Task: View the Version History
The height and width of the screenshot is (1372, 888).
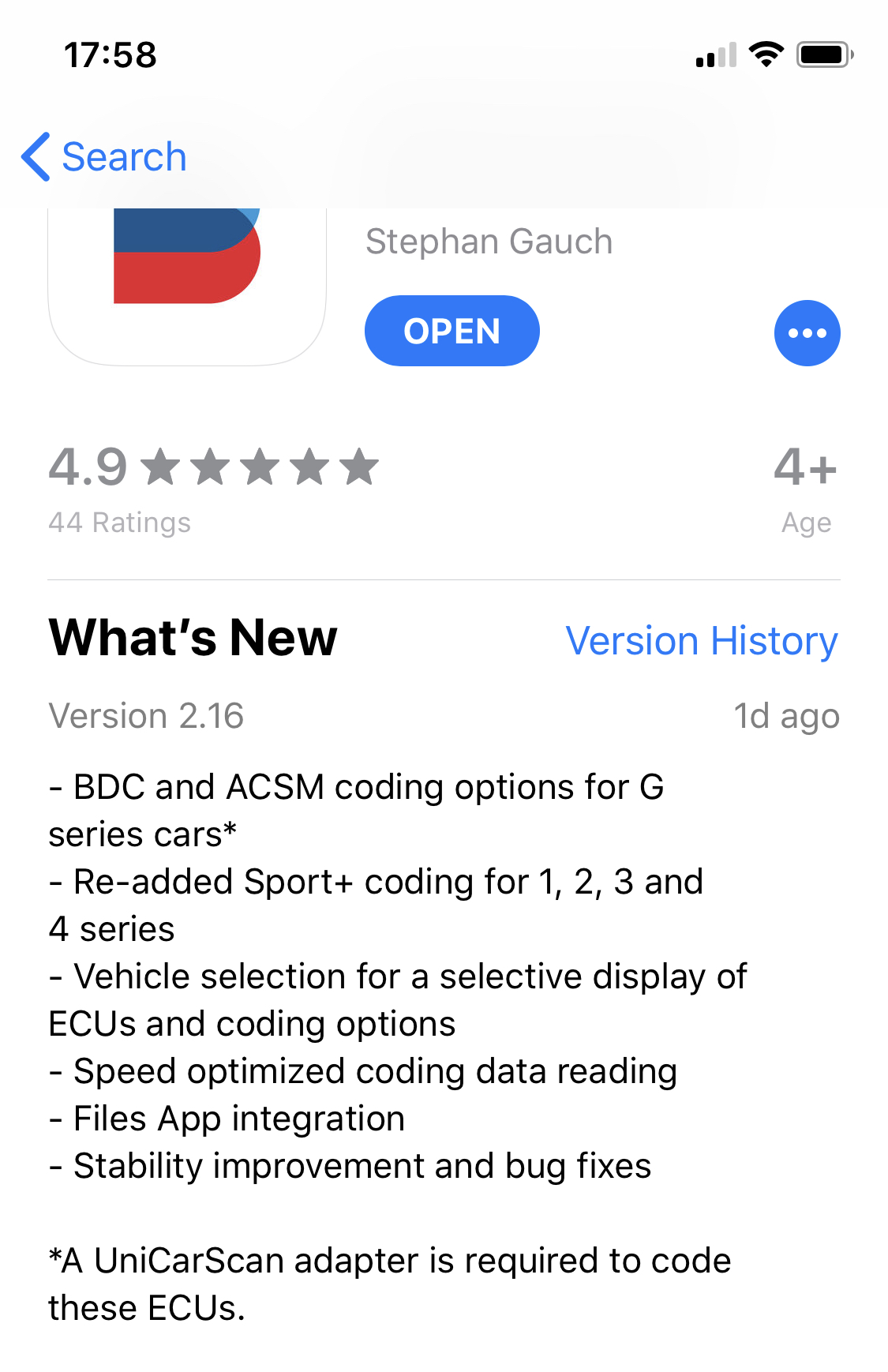Action: point(701,641)
